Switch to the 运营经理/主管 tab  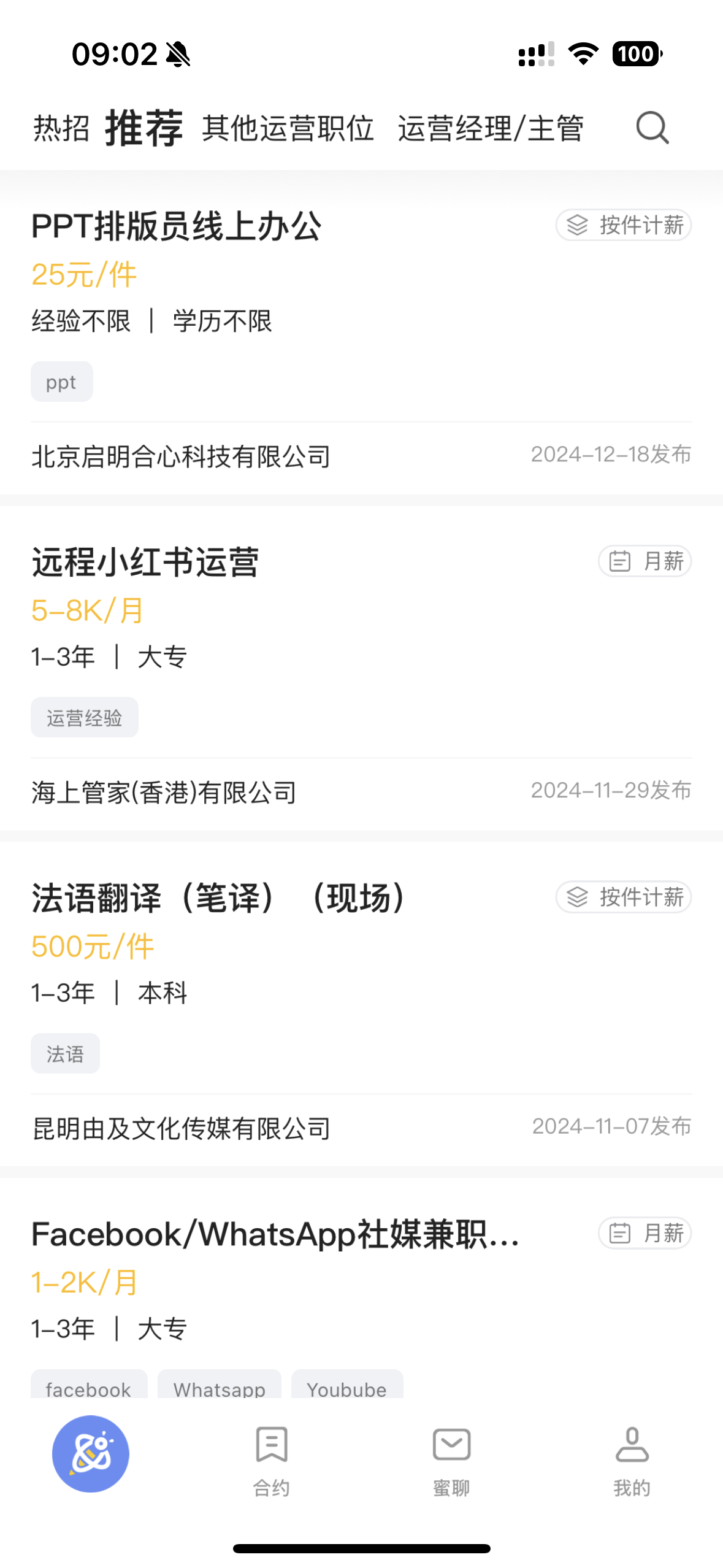coord(490,129)
